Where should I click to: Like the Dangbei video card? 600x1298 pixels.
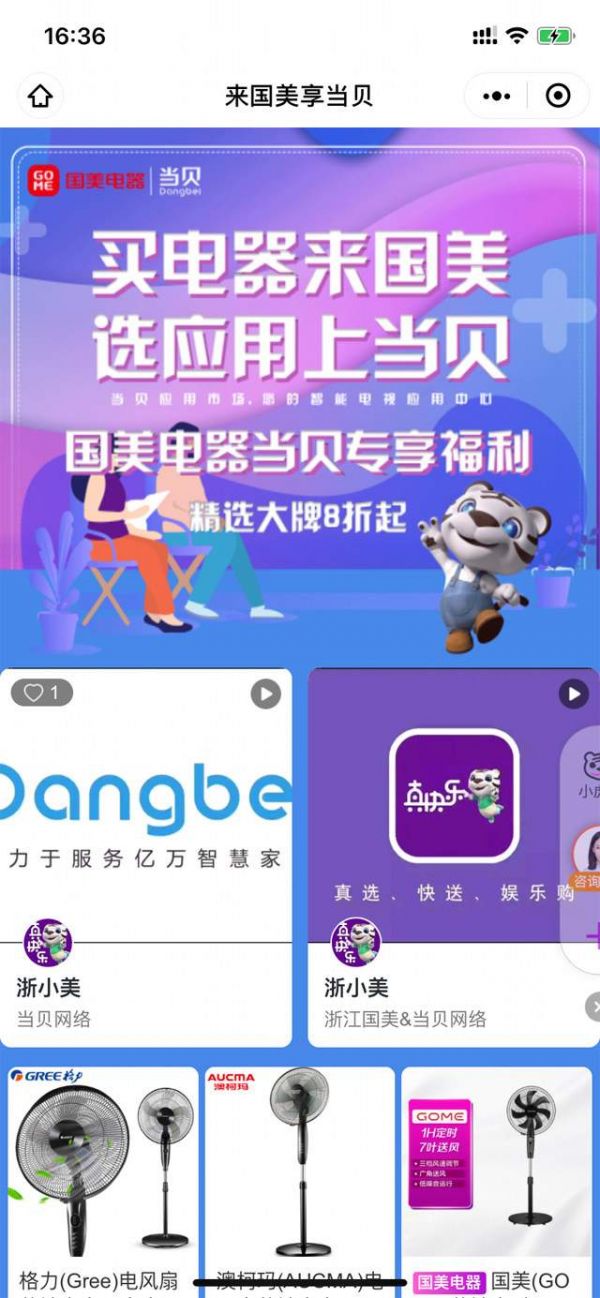point(42,692)
